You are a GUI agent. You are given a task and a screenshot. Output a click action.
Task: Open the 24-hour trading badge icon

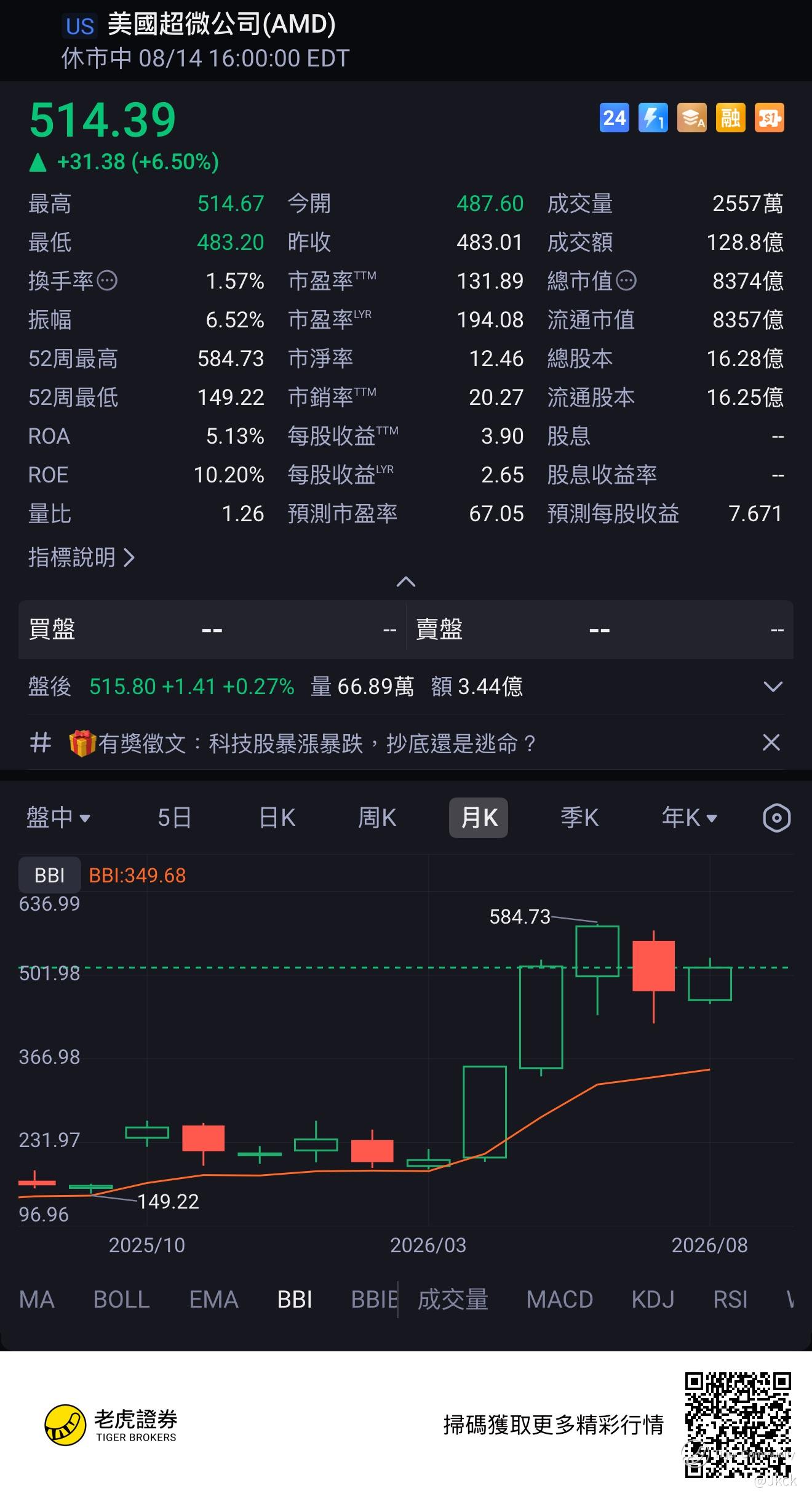(x=614, y=118)
